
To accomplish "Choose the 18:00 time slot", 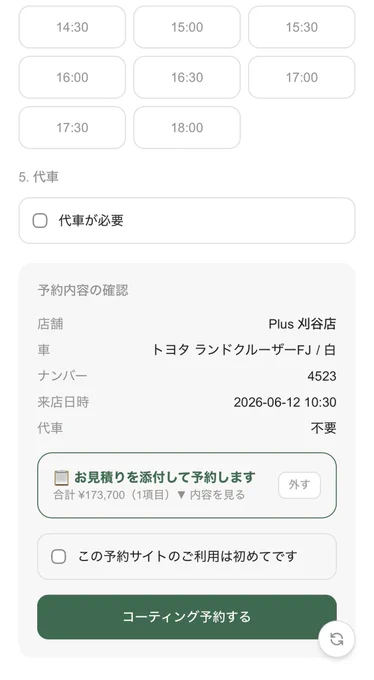I will pos(187,128).
